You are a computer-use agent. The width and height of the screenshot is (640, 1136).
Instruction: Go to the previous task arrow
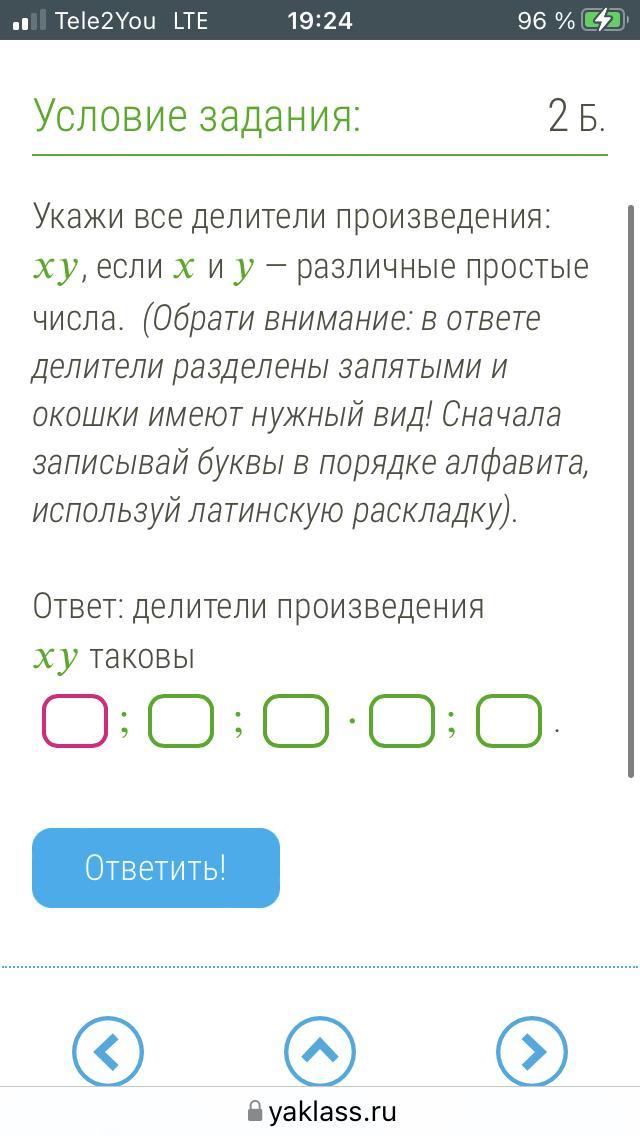108,1051
